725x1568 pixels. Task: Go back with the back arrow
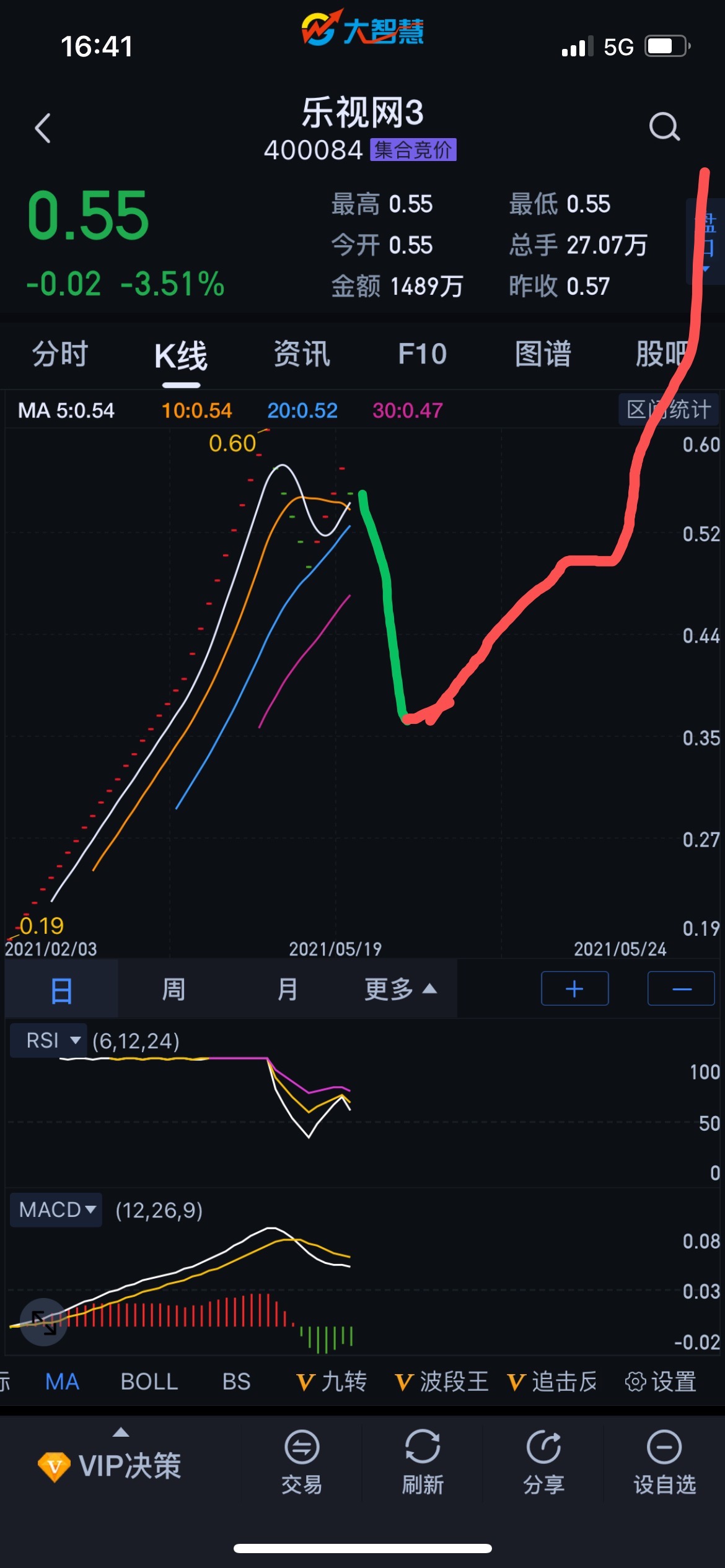click(x=42, y=126)
